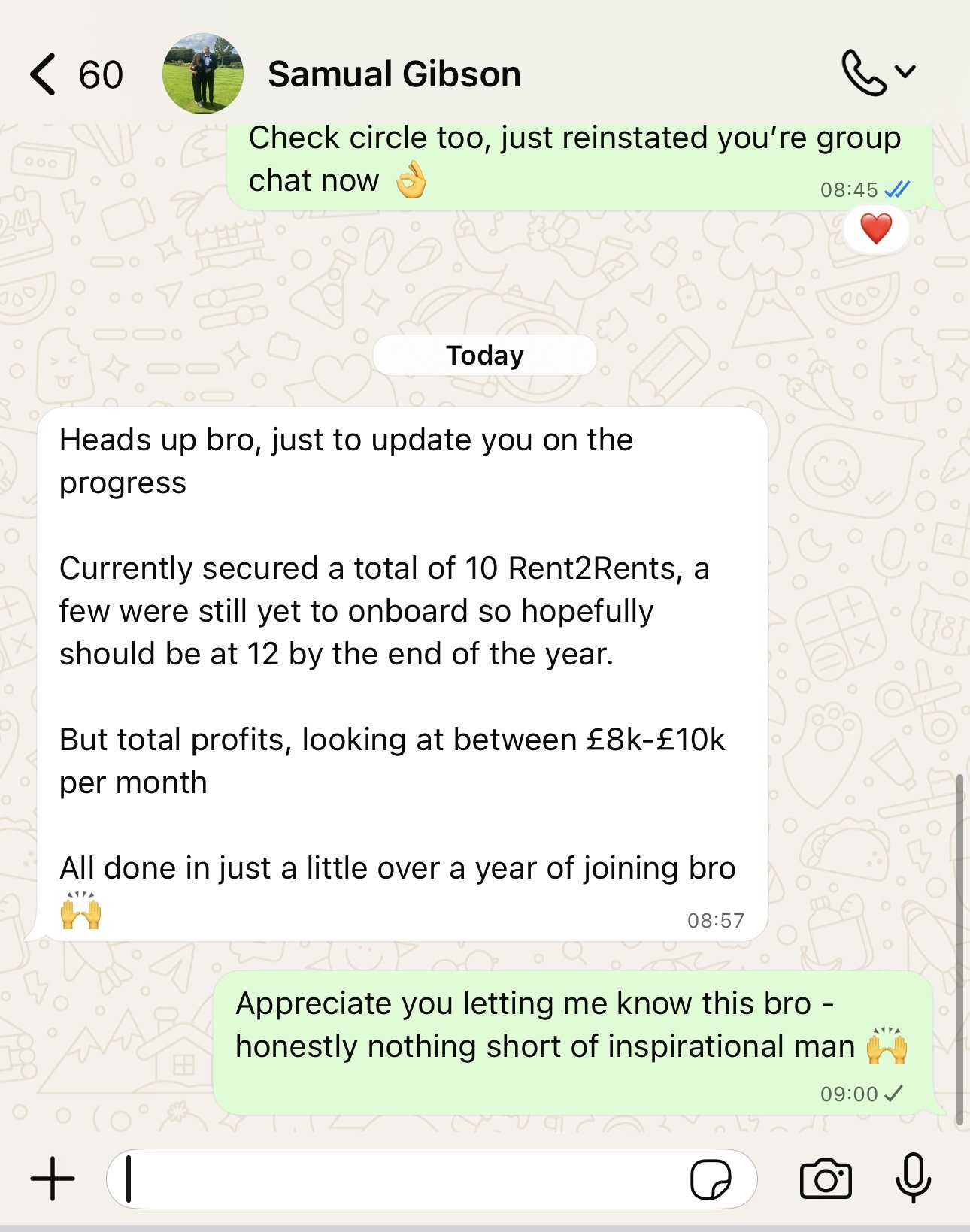
Task: Tap the microphone for a voice message
Action: 913,1178
